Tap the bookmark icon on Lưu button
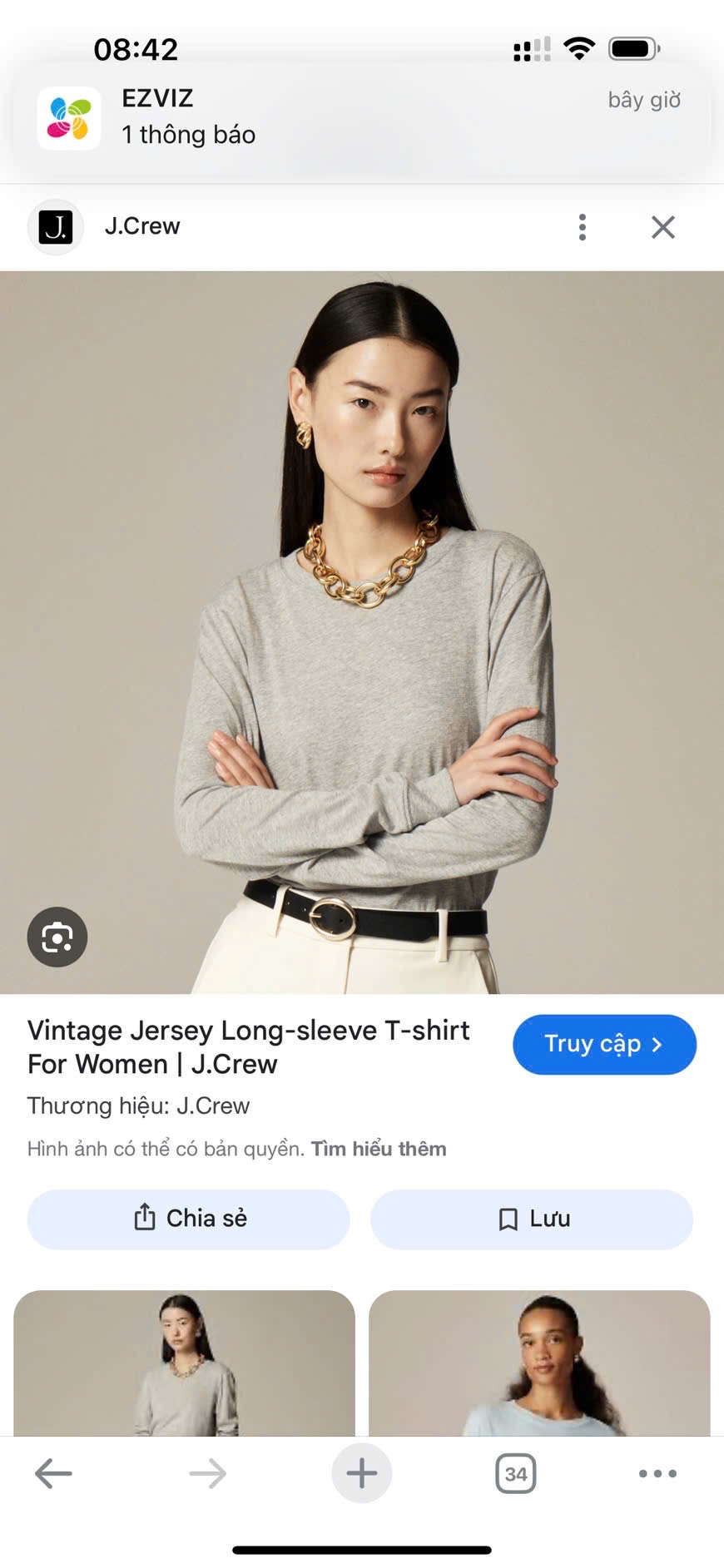This screenshot has width=724, height=1568. 508,1219
